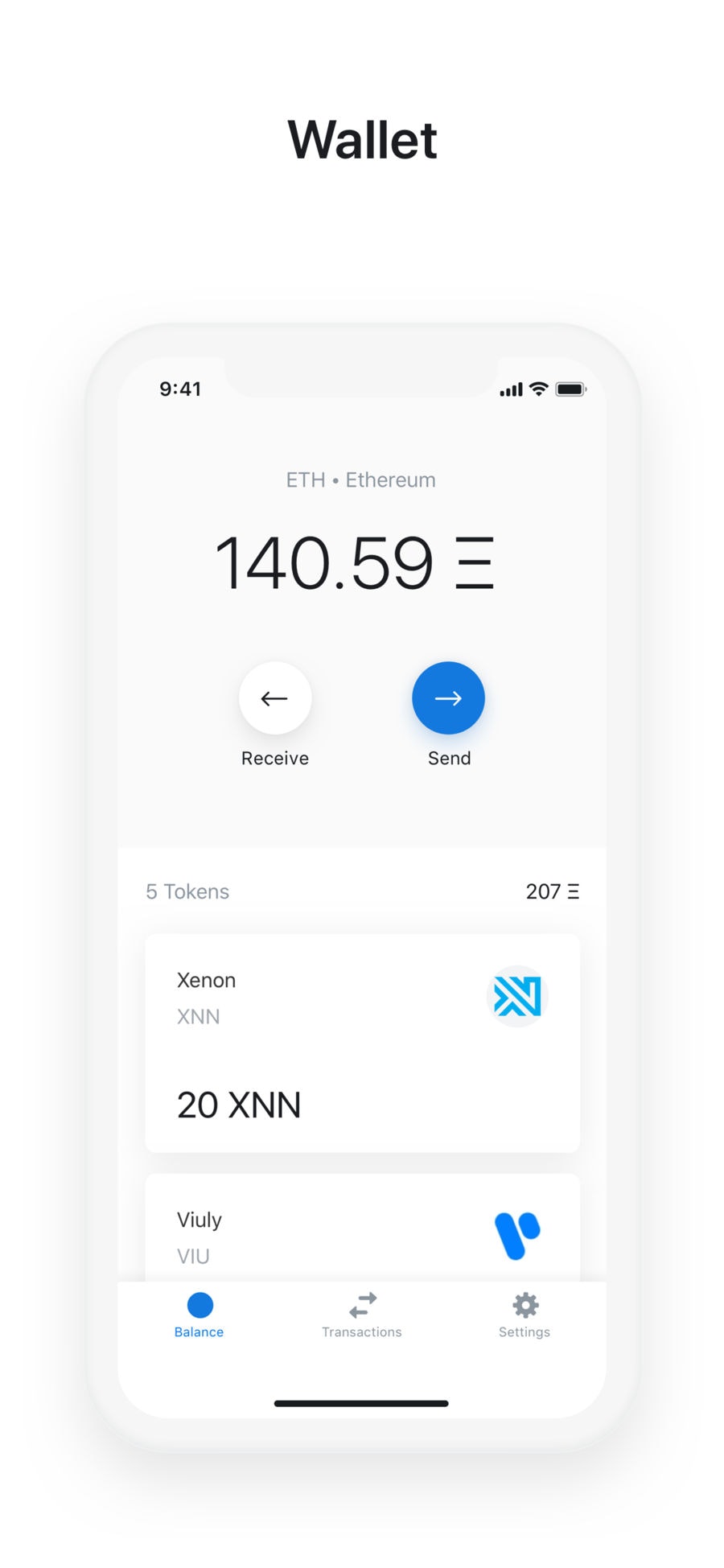This screenshot has width=724, height=1568.
Task: Tap the Wi-Fi indicator in status bar
Action: 537,389
